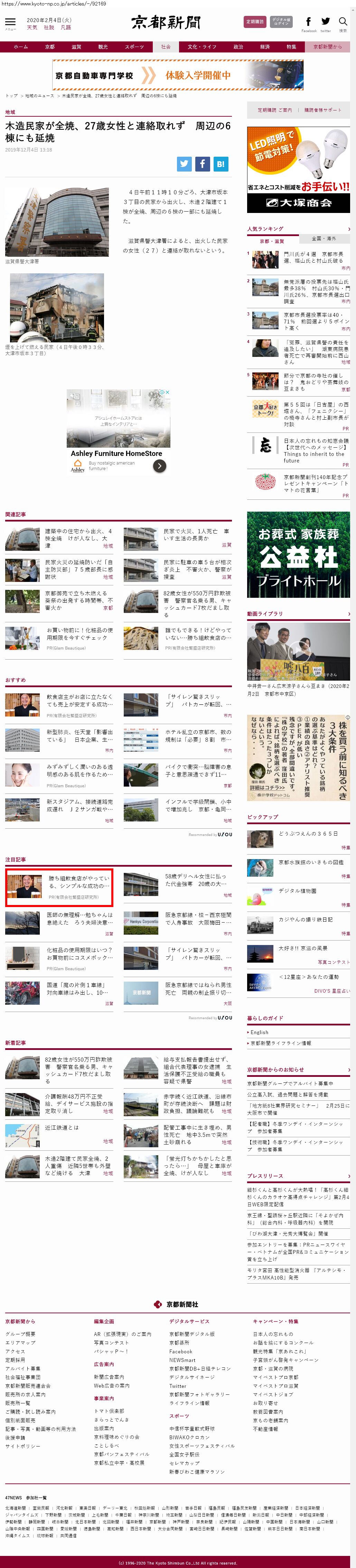This screenshot has height=1568, width=356.
Task: Open pickup どうぶつえんの365日
Action: (308, 833)
